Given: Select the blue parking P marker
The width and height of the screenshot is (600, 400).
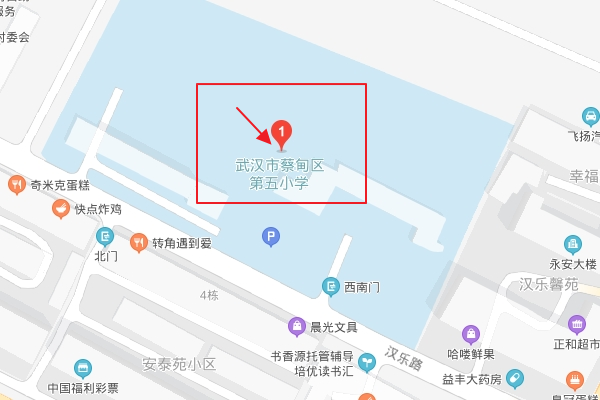Looking at the screenshot, I should coord(269,236).
